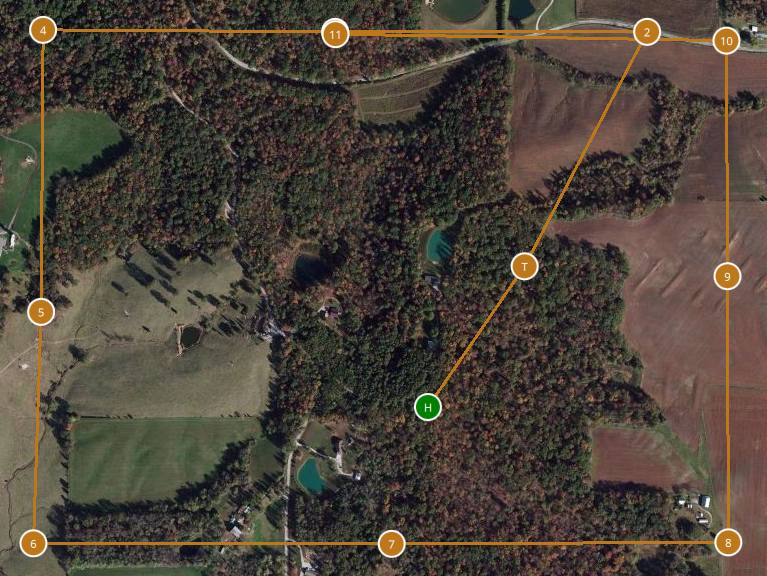Select waypoint 11 marker

click(x=335, y=34)
